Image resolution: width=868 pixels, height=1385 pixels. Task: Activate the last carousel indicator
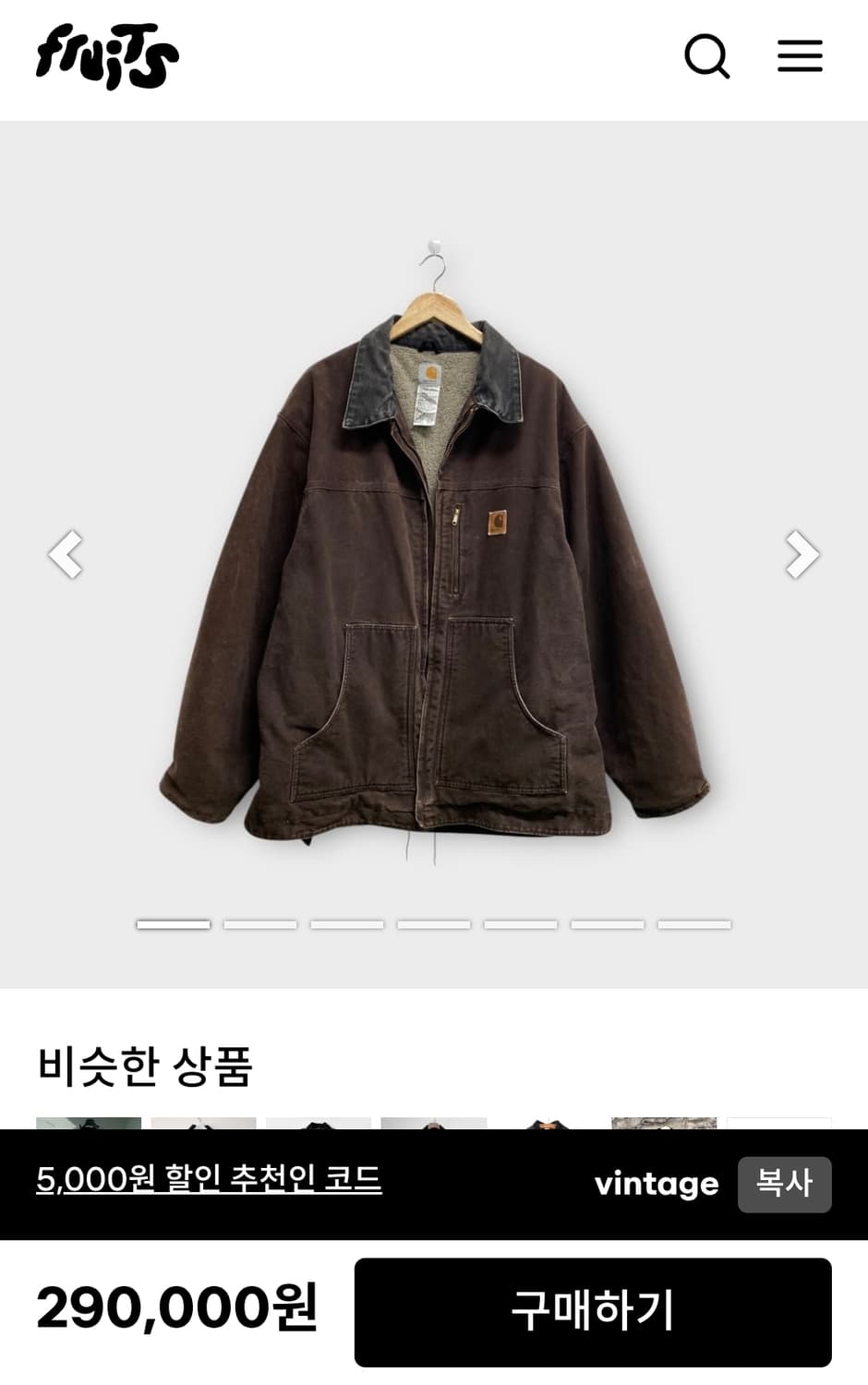(696, 923)
